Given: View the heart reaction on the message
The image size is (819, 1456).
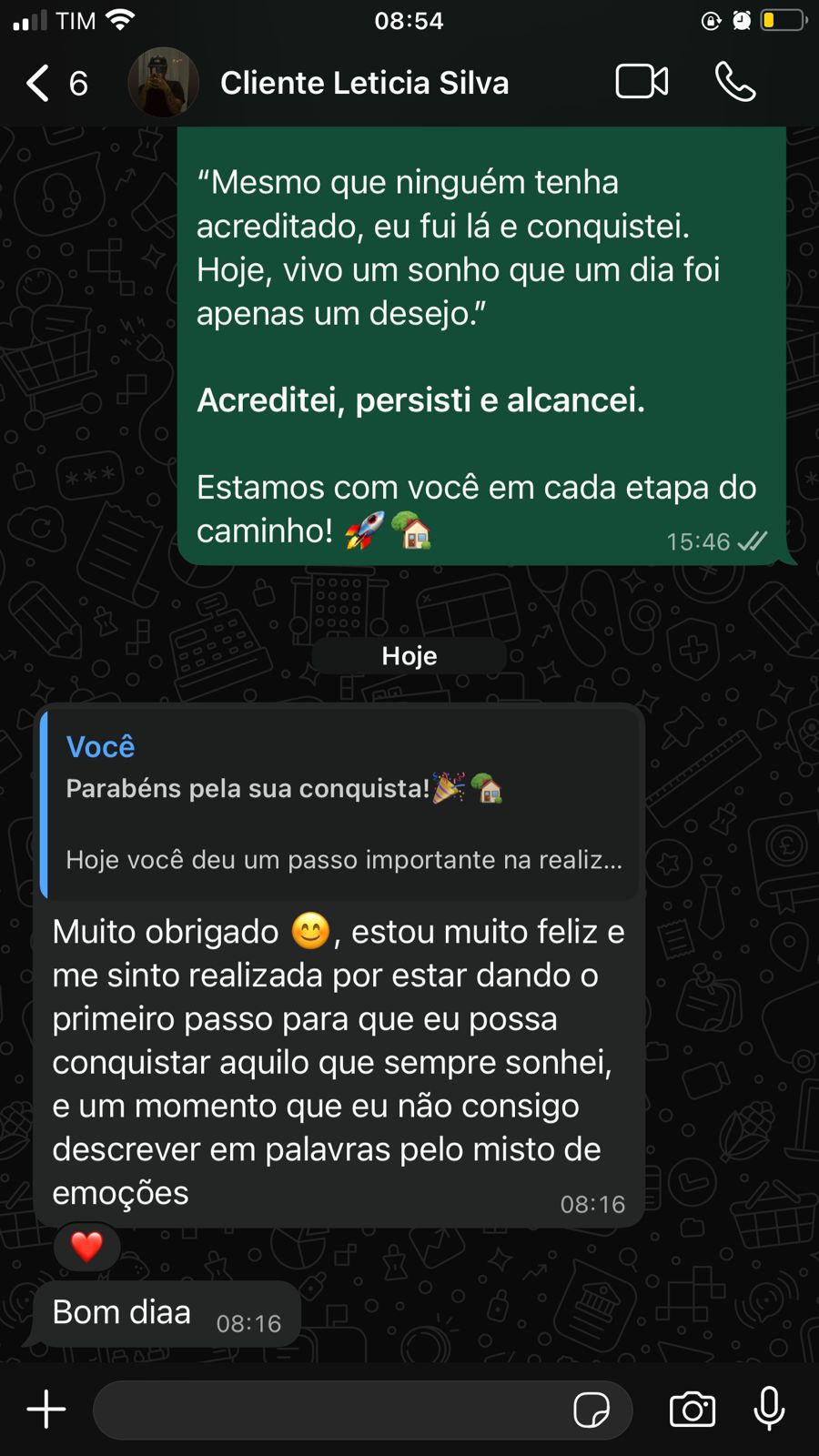Looking at the screenshot, I should [87, 1247].
